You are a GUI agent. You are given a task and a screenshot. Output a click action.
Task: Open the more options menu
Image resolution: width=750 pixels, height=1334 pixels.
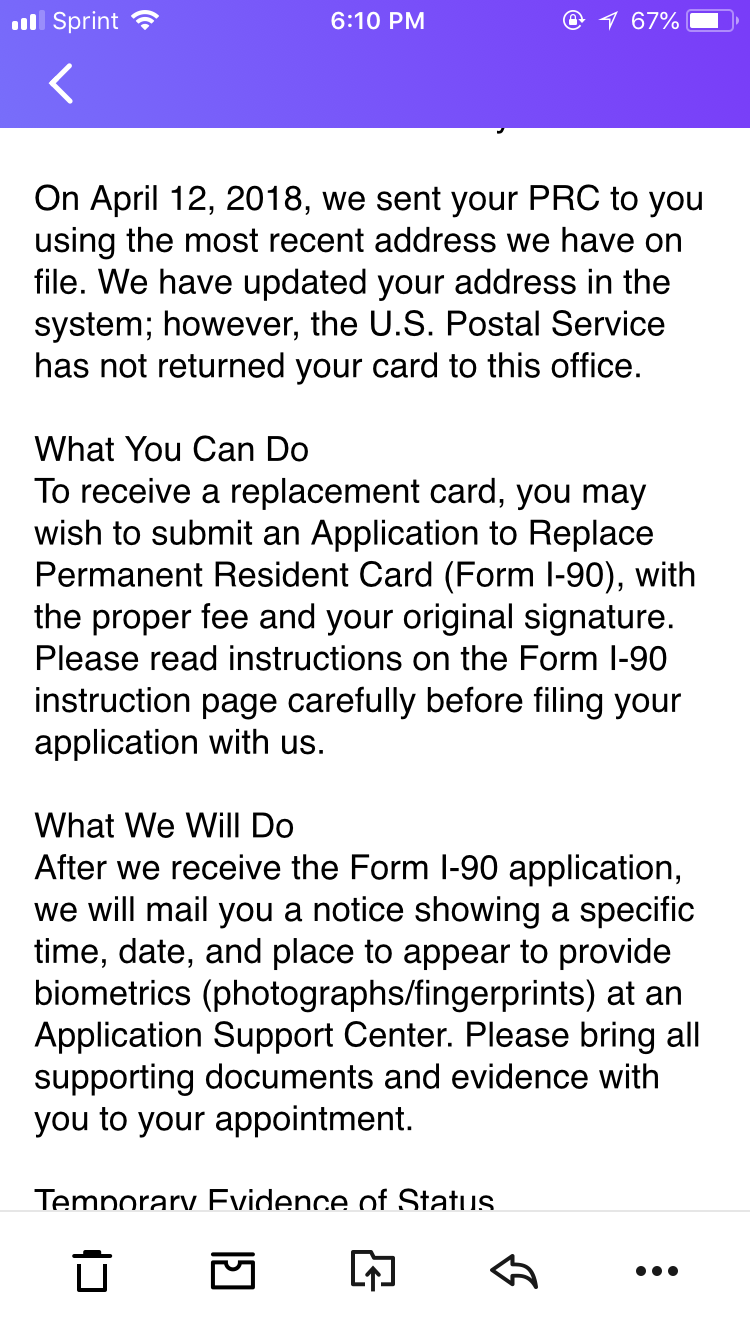click(657, 1271)
